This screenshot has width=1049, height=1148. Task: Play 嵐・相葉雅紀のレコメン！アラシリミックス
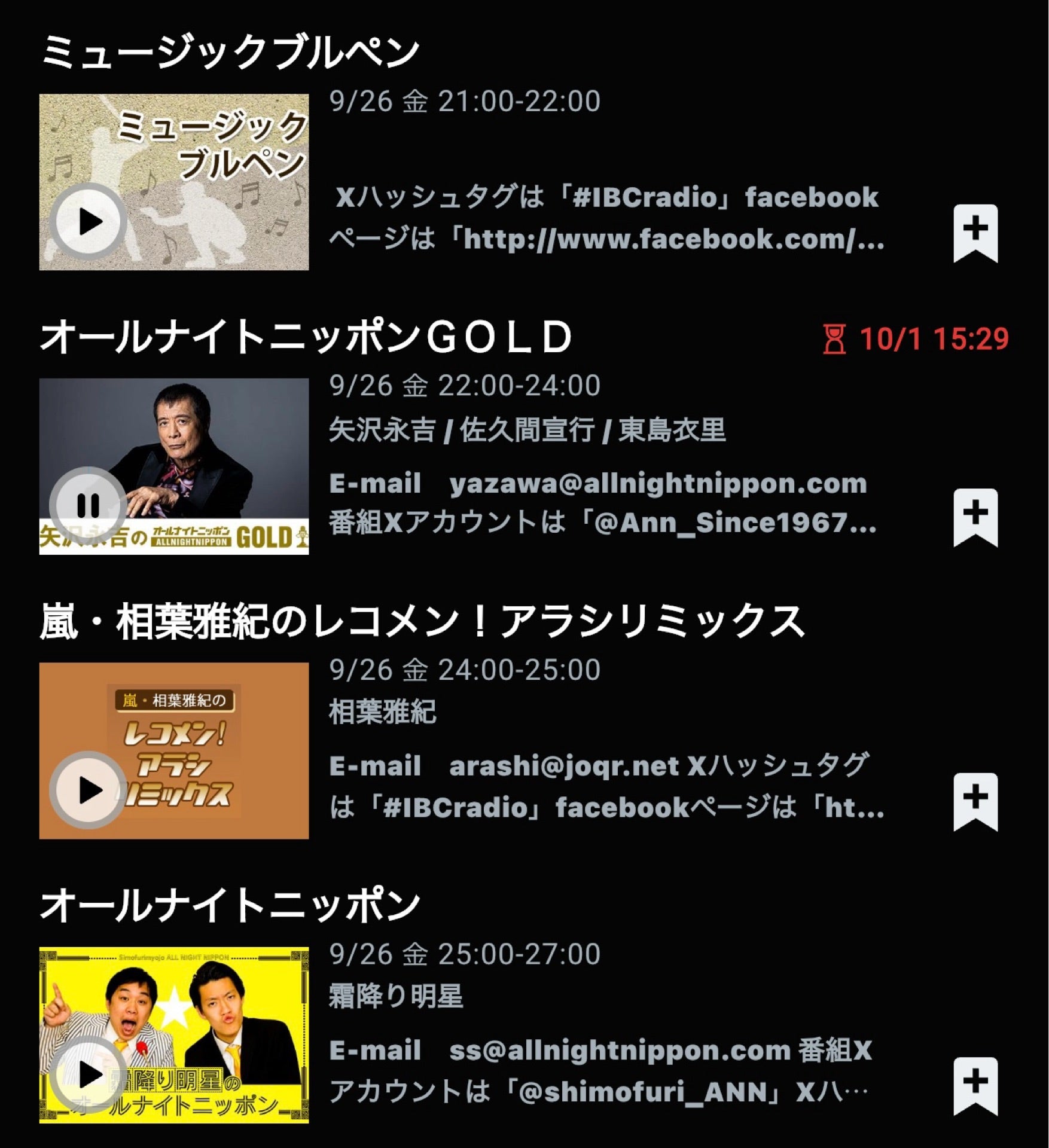[88, 790]
